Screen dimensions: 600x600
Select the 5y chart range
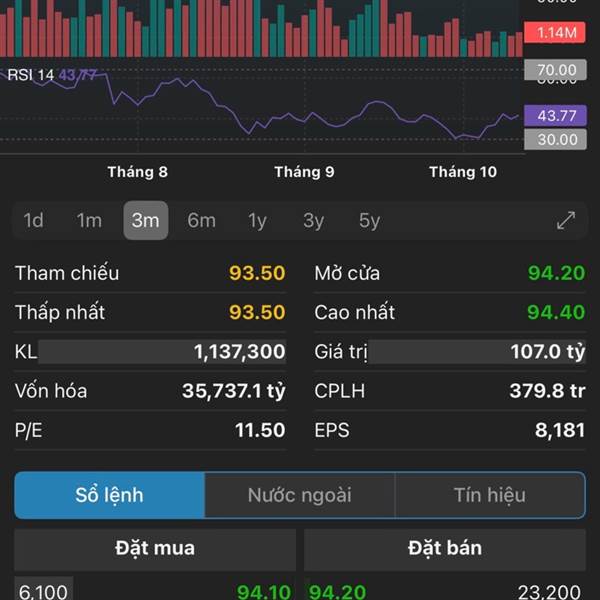(x=370, y=221)
